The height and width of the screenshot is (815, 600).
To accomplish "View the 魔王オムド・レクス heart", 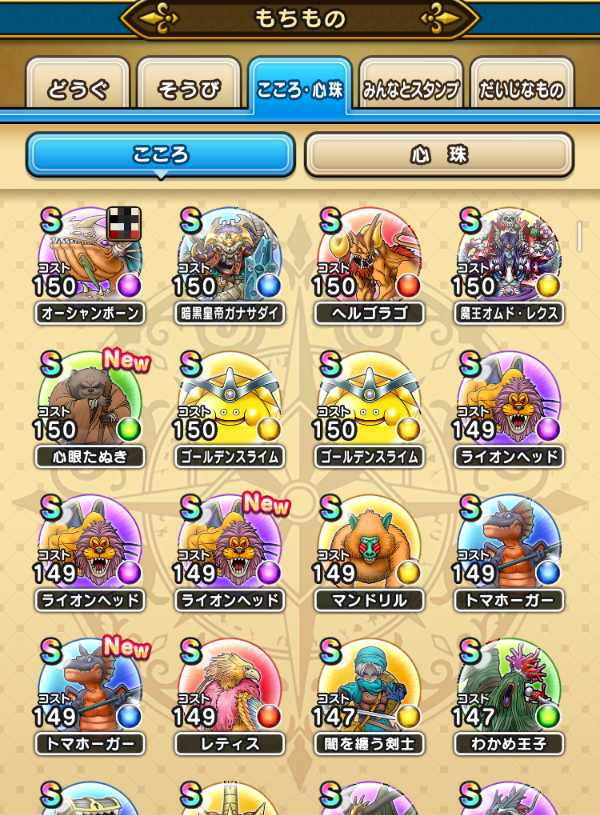I will point(510,262).
